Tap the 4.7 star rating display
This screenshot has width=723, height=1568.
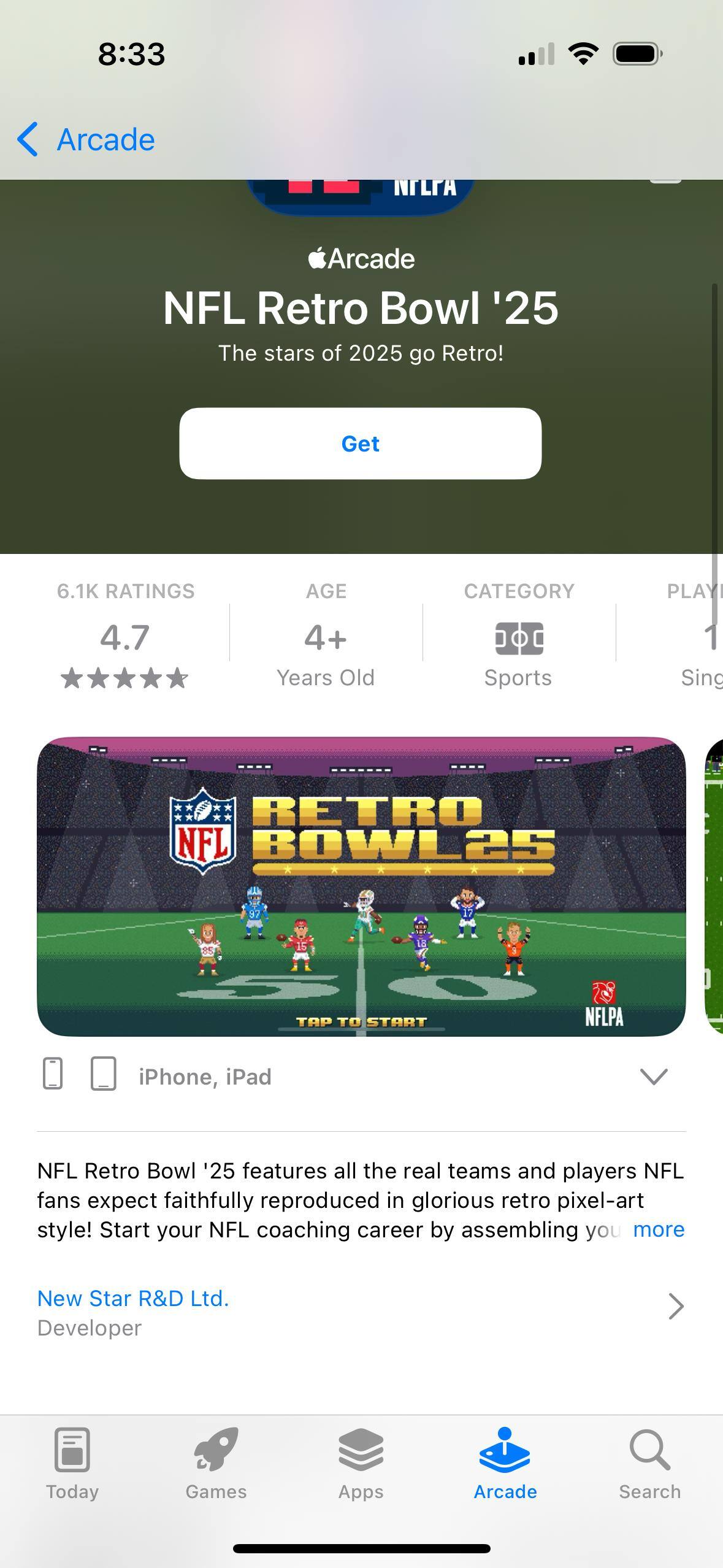[x=125, y=638]
